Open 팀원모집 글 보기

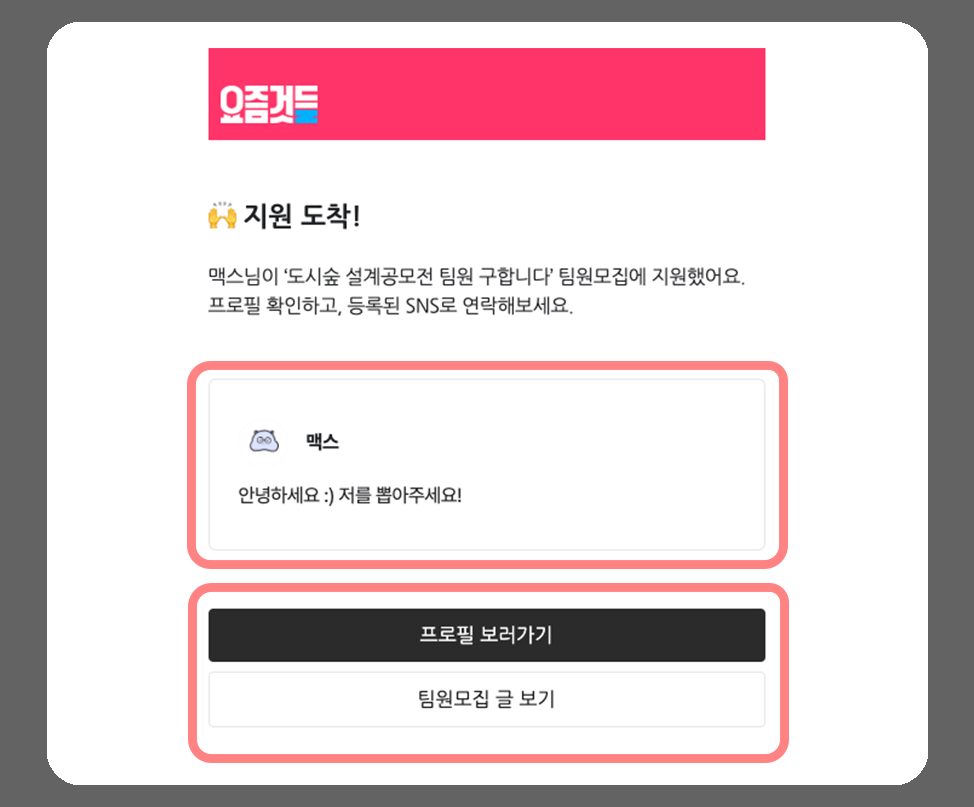coord(486,699)
